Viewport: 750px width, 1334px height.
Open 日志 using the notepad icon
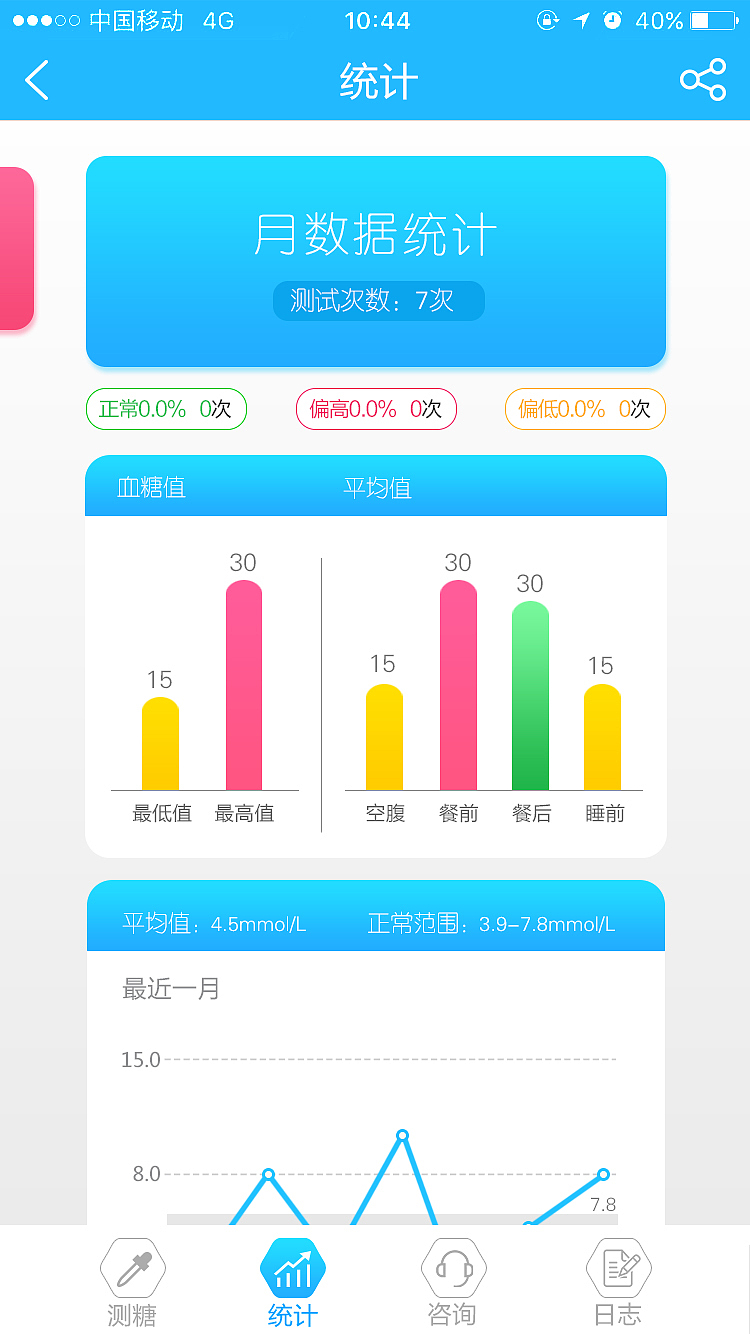click(x=618, y=1267)
